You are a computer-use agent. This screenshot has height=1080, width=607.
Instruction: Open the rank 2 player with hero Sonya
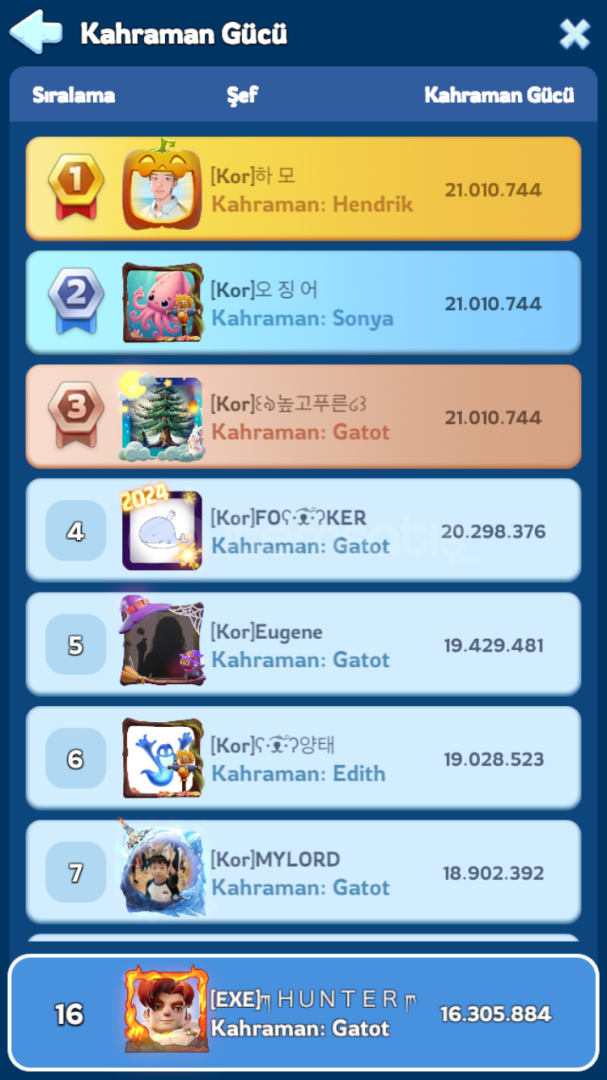[303, 303]
